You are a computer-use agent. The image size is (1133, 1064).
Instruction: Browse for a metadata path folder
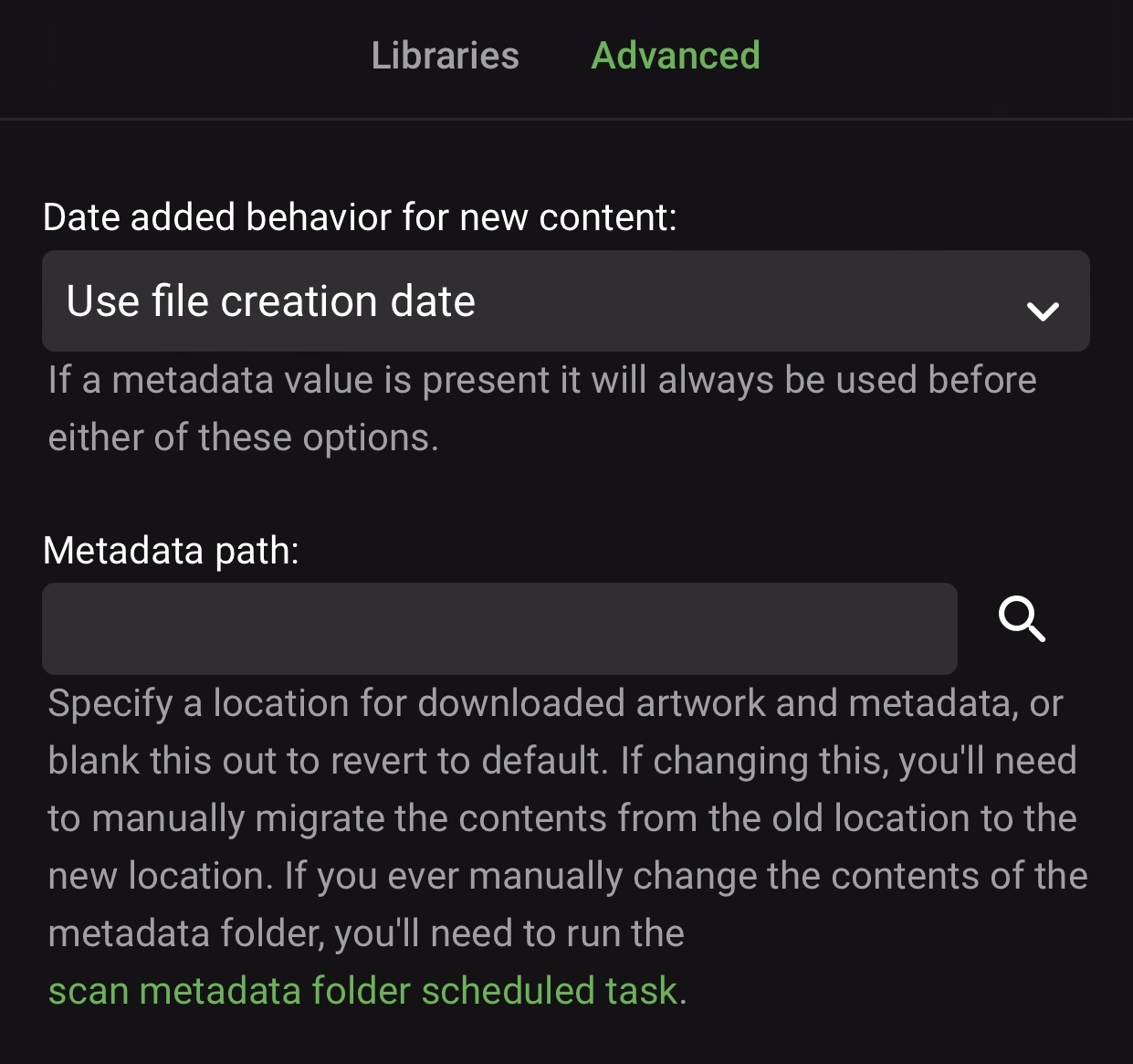1022,621
